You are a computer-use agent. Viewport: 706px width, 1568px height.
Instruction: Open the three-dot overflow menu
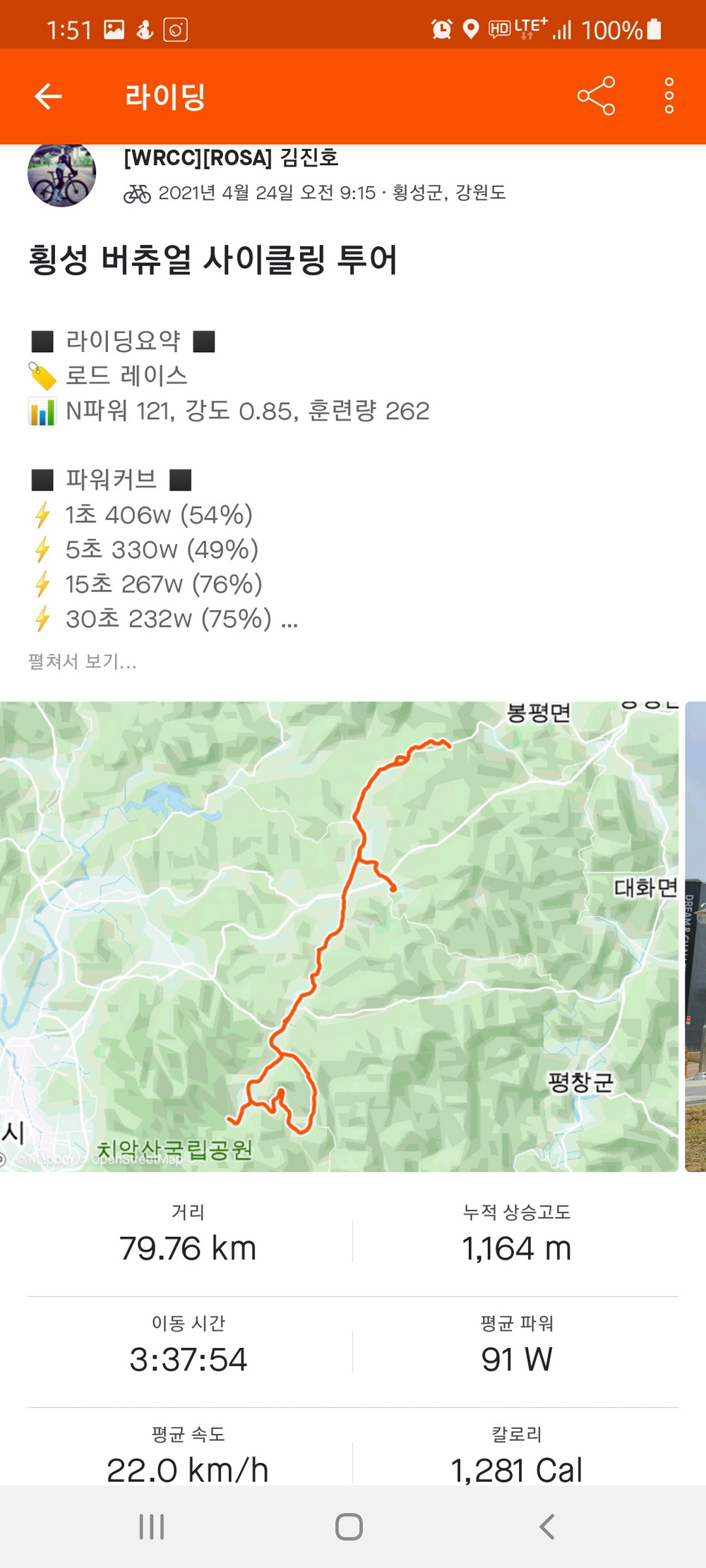[x=669, y=97]
